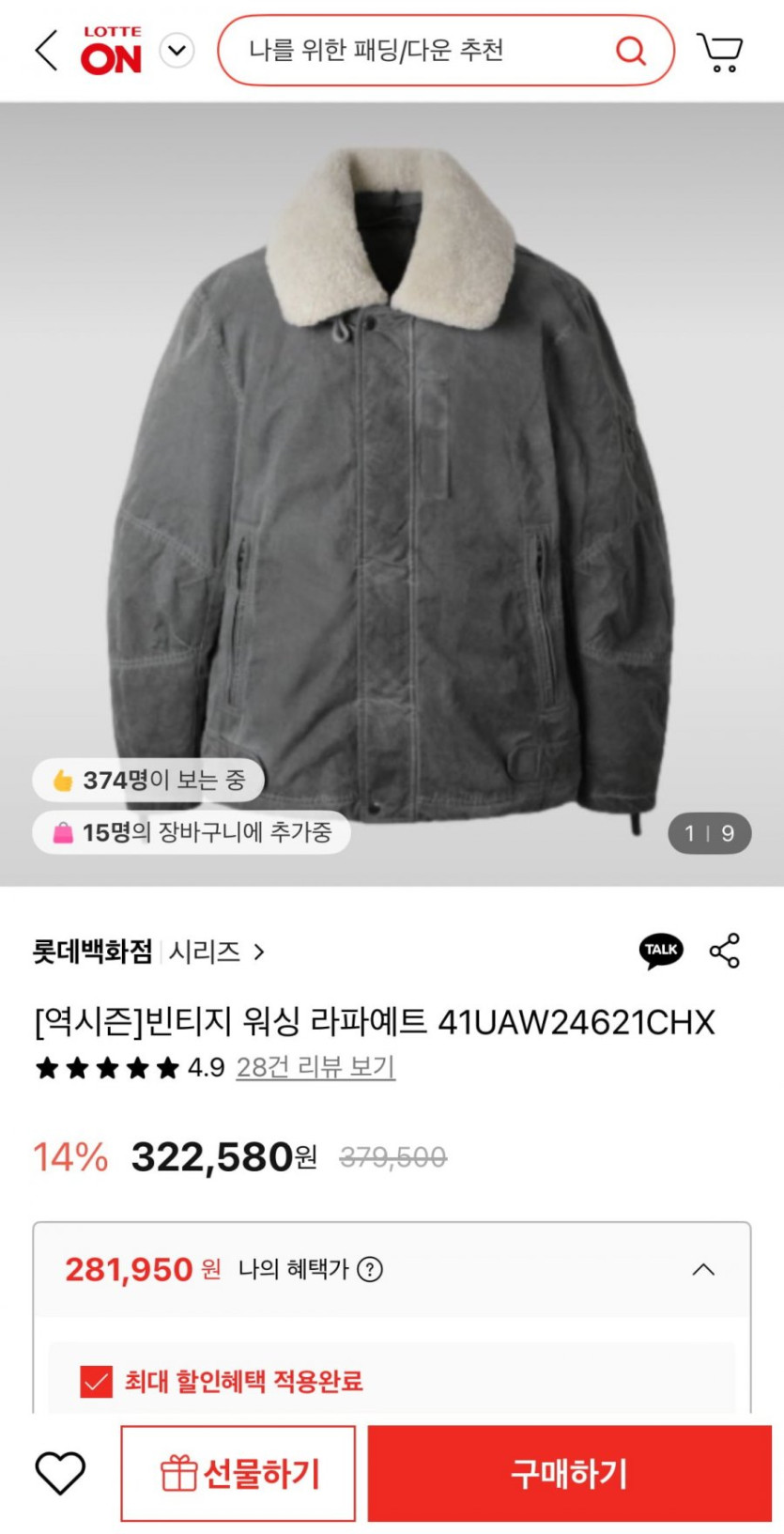This screenshot has height=1534, width=784.
Task: Tap 구매하기 to buy now
Action: (569, 1473)
